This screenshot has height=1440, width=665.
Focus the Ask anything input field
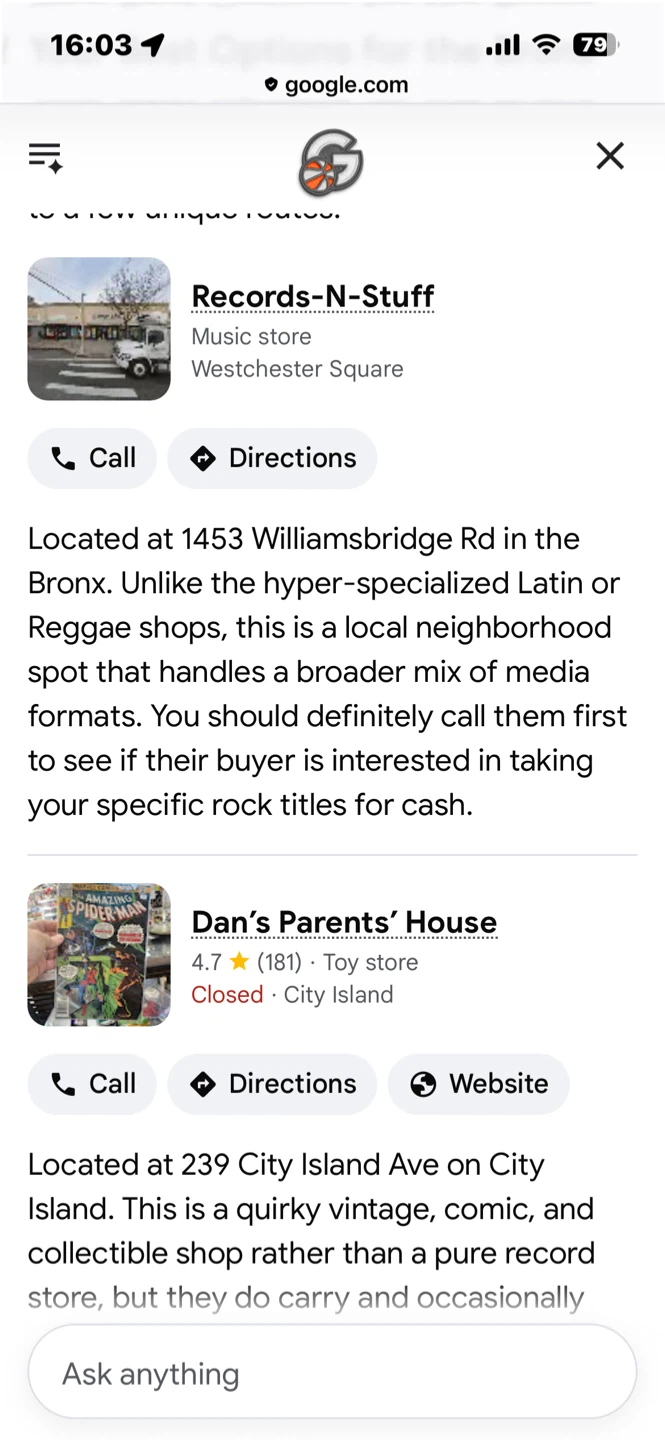point(332,1373)
